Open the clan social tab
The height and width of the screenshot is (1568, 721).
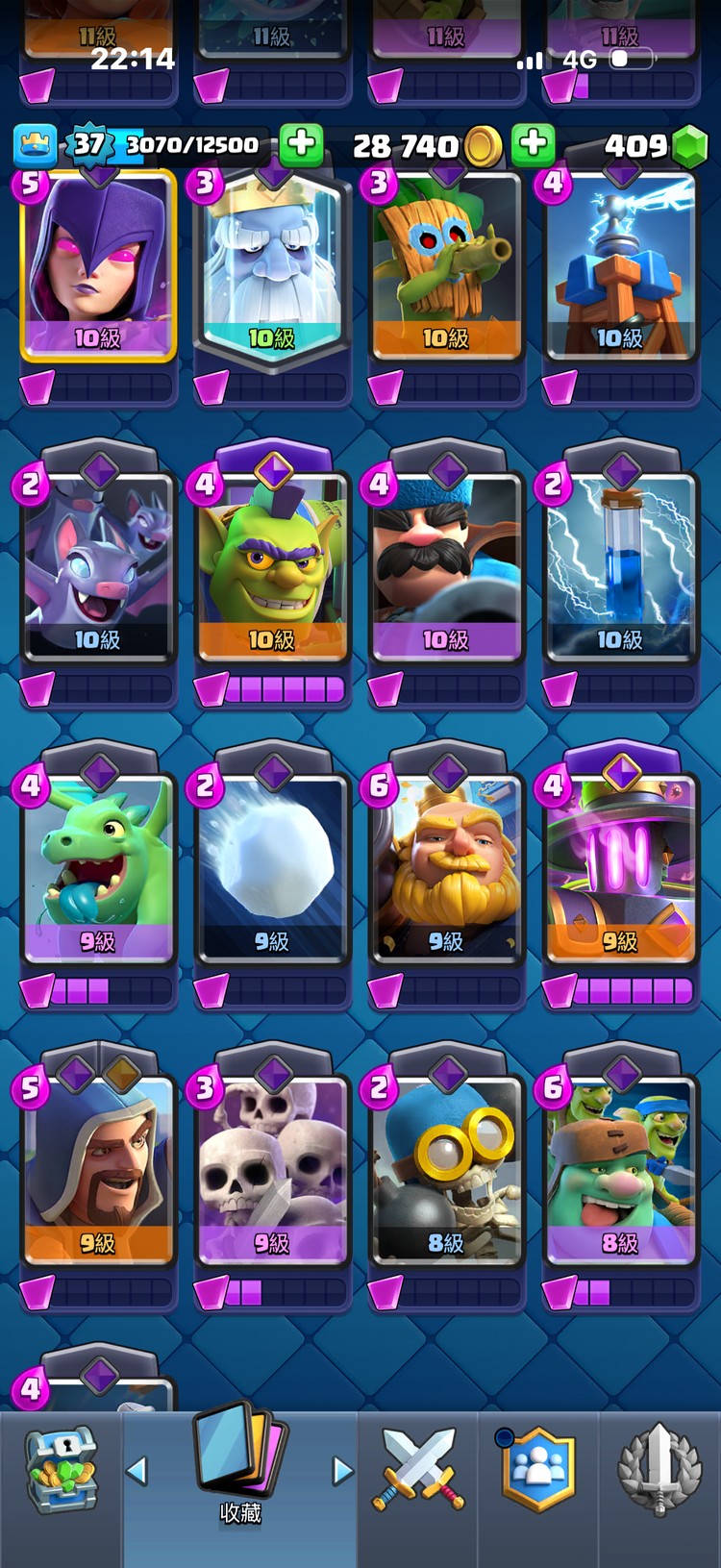point(538,1471)
